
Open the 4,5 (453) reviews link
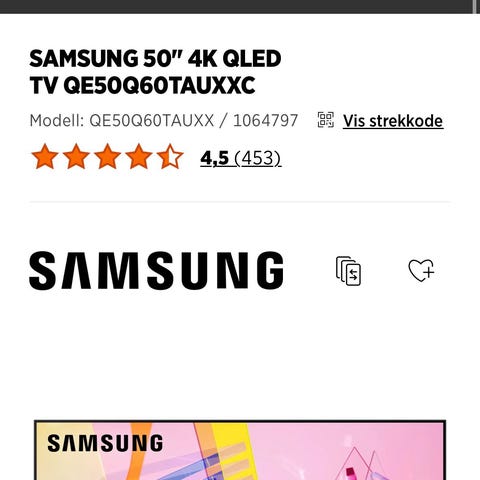click(241, 158)
